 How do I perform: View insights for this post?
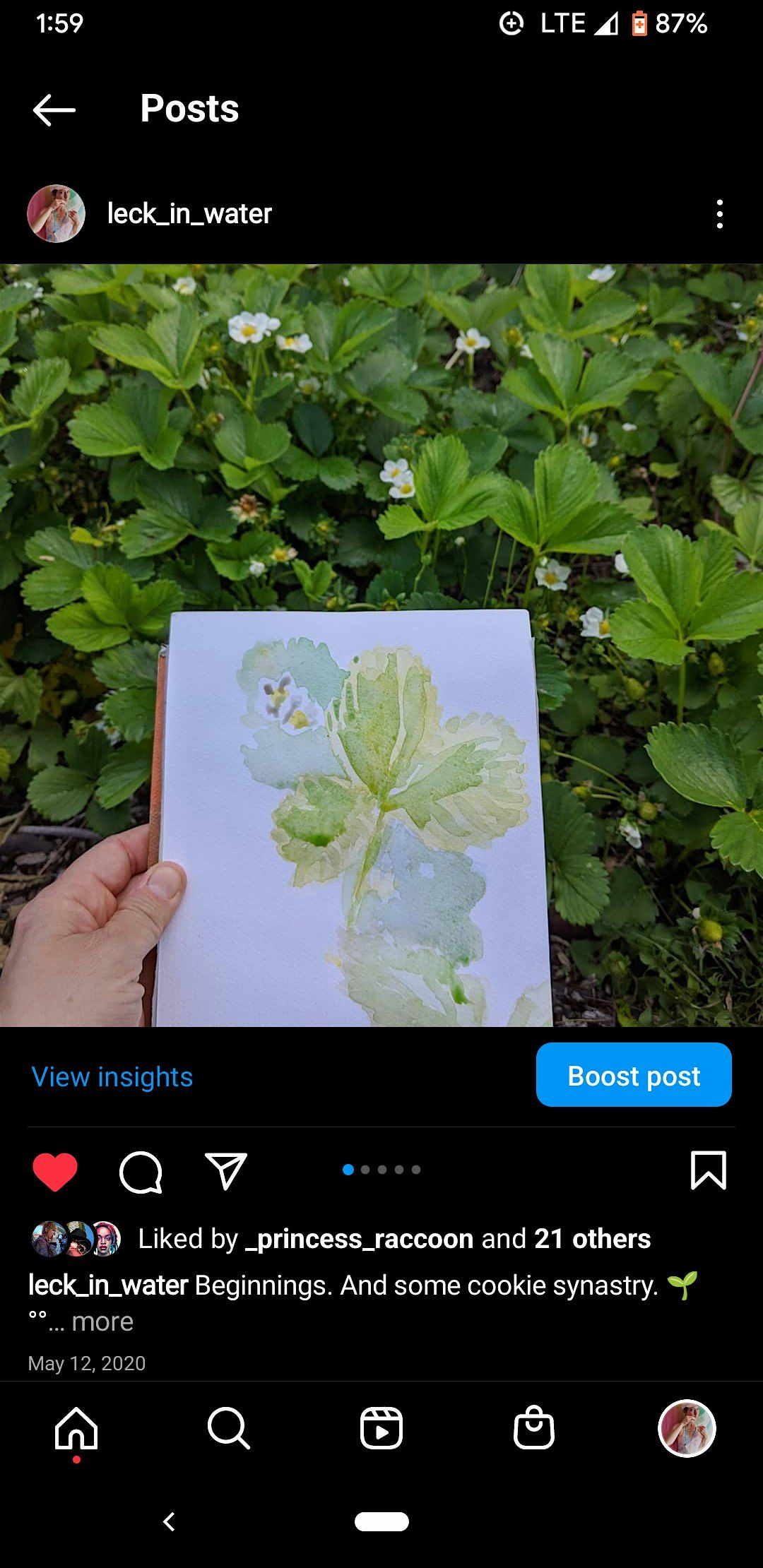point(112,1077)
